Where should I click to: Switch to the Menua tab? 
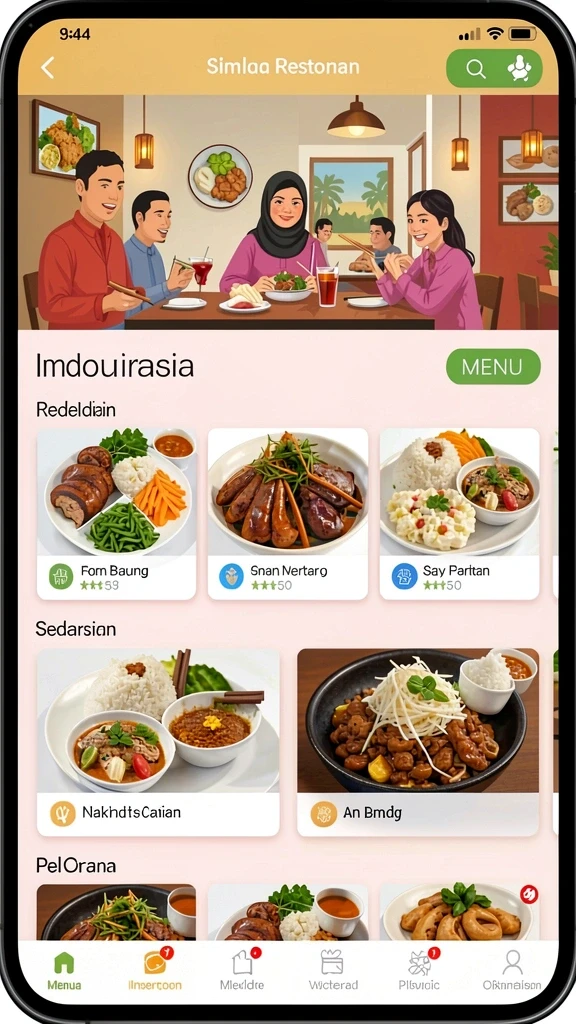(64, 971)
